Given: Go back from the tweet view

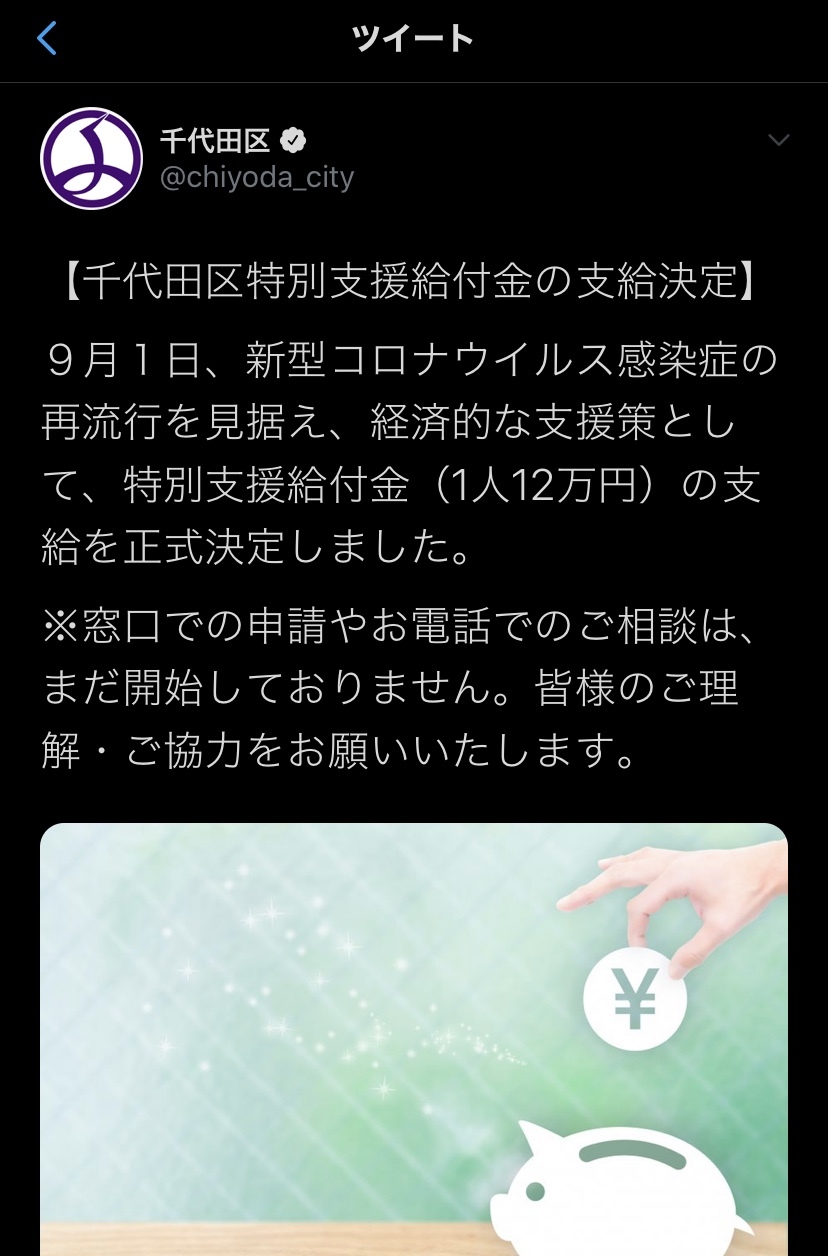Looking at the screenshot, I should coord(47,40).
